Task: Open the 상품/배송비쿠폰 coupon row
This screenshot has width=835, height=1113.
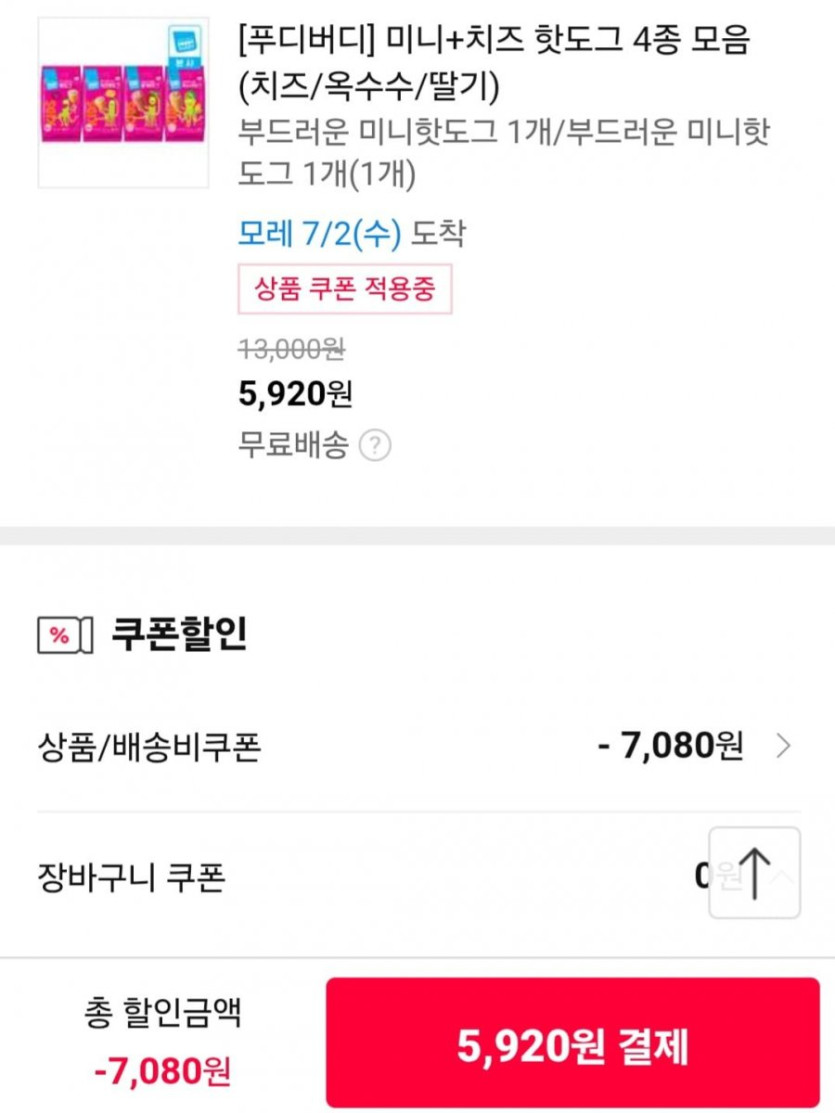Action: tap(416, 745)
